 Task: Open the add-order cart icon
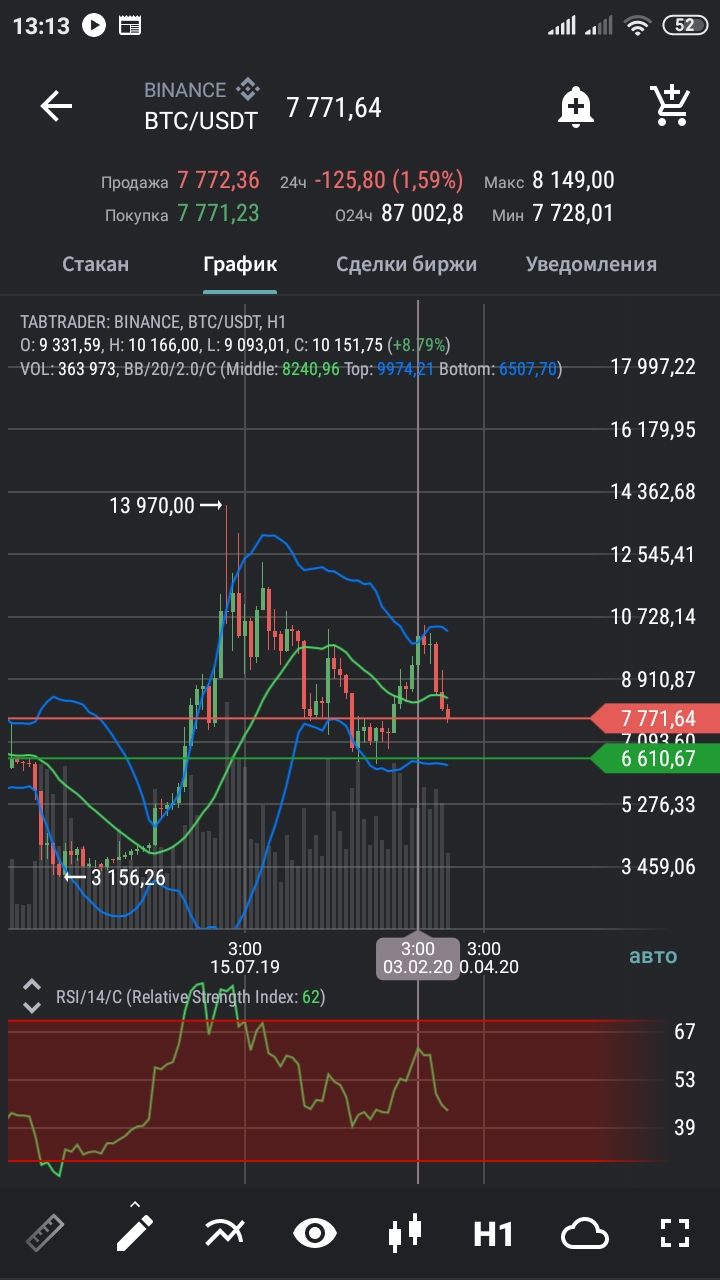tap(669, 105)
